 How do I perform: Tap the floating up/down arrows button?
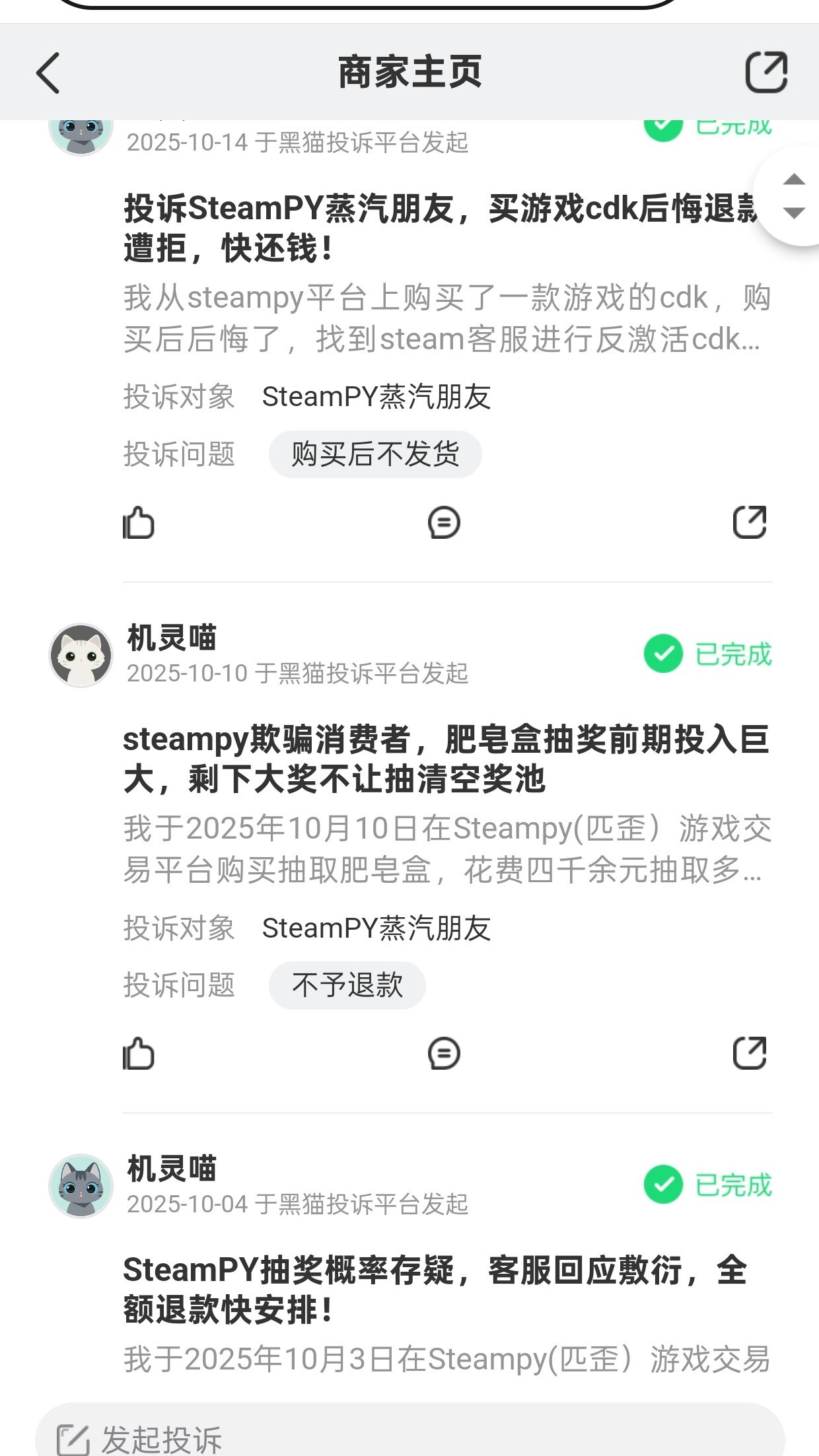point(793,196)
